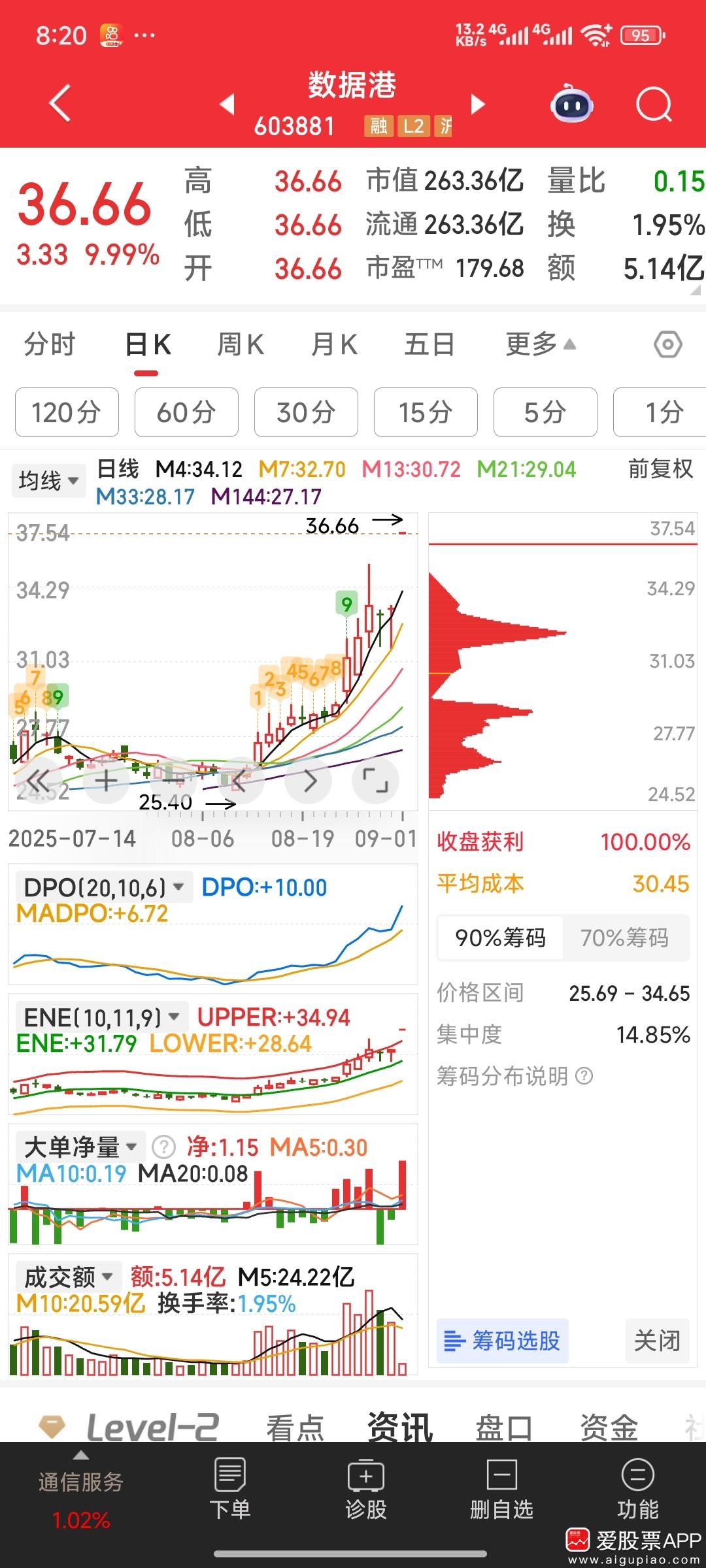Select the 月K chart tab
The width and height of the screenshot is (706, 1568).
pos(334,344)
